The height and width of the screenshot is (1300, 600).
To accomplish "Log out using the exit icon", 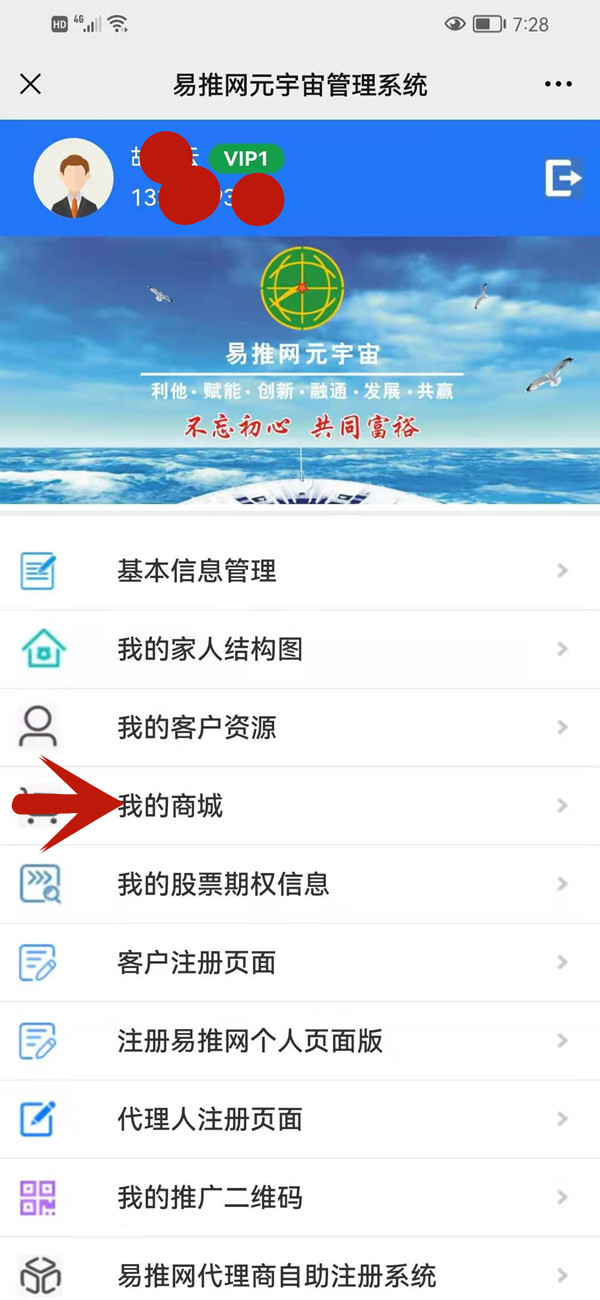I will click(x=563, y=178).
